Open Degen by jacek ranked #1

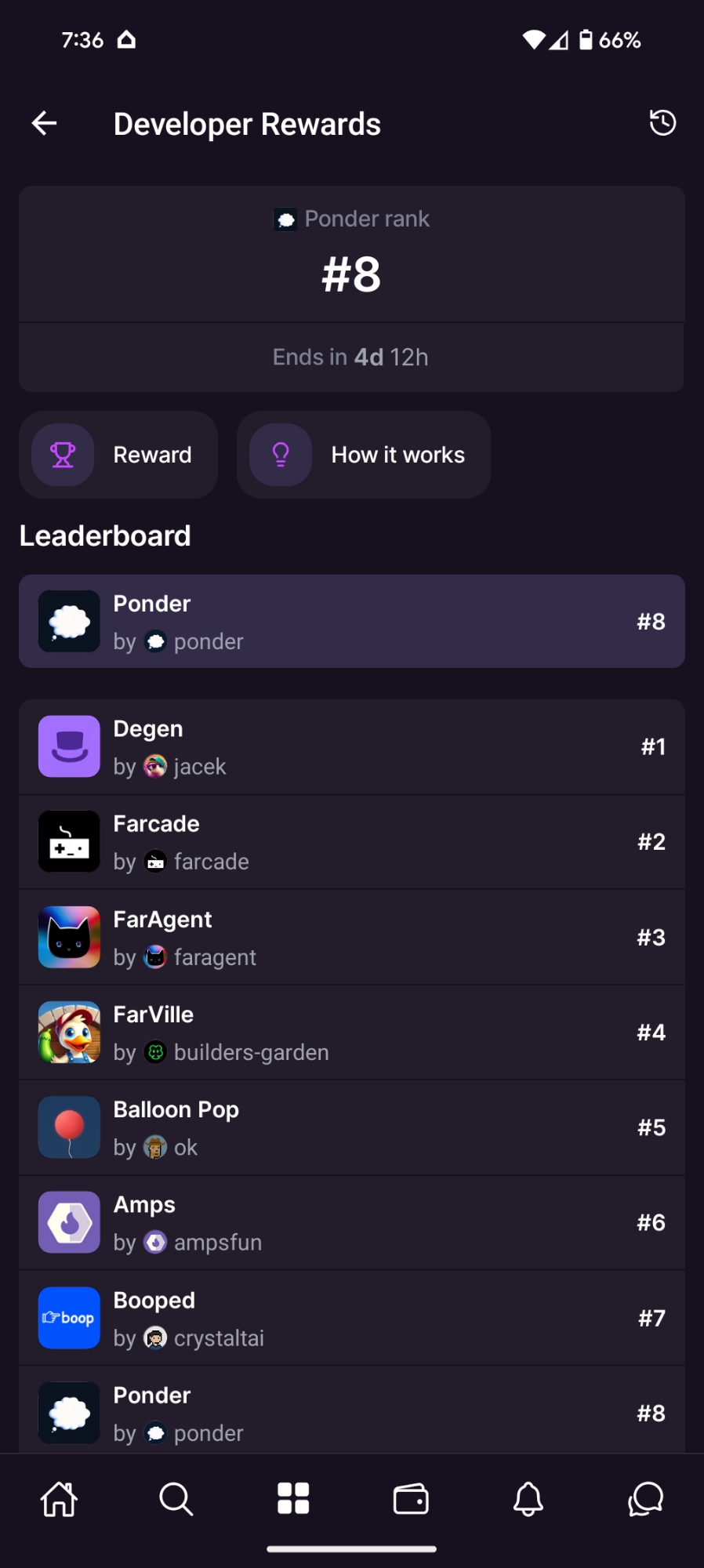[x=351, y=747]
